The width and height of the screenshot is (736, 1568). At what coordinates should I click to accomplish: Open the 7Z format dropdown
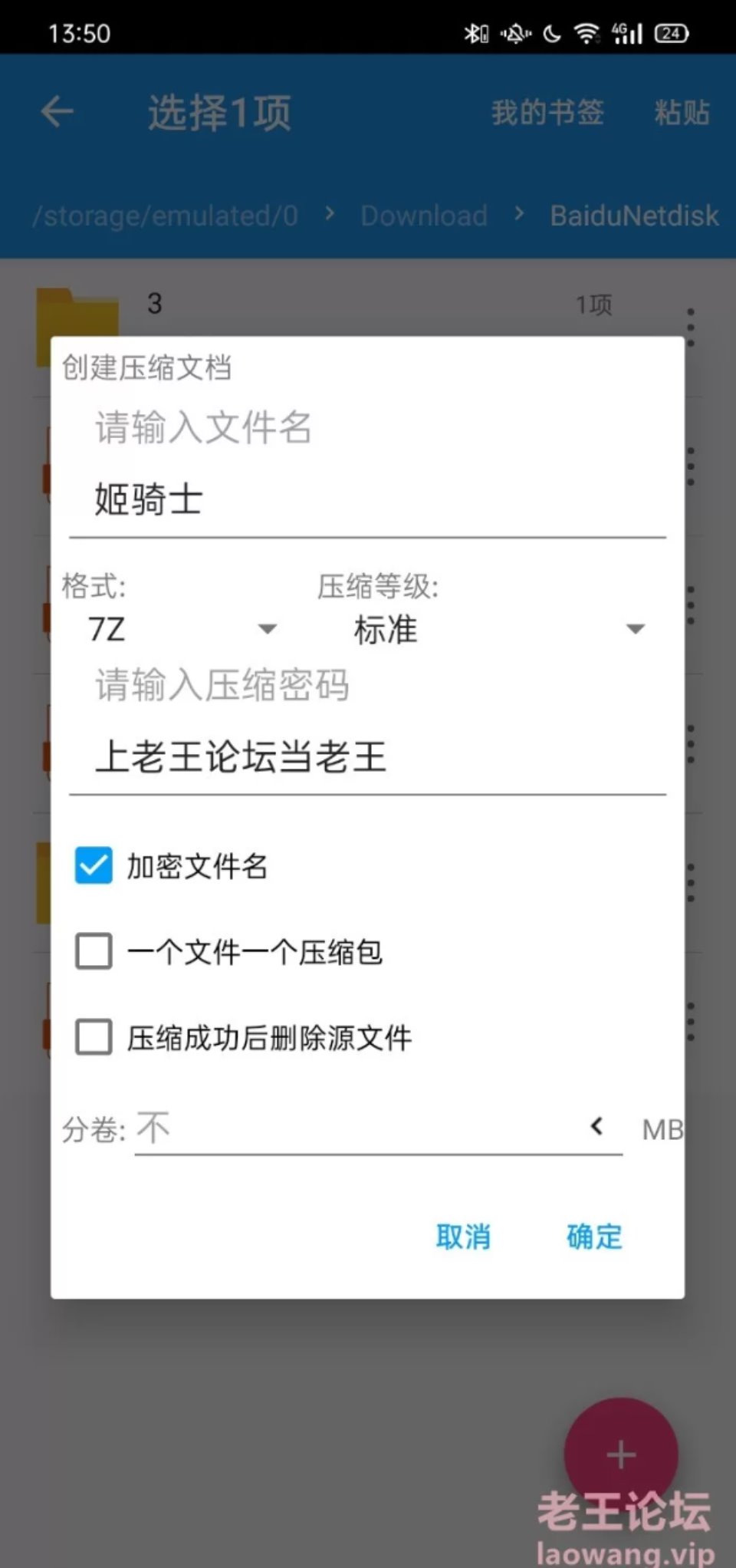point(182,629)
